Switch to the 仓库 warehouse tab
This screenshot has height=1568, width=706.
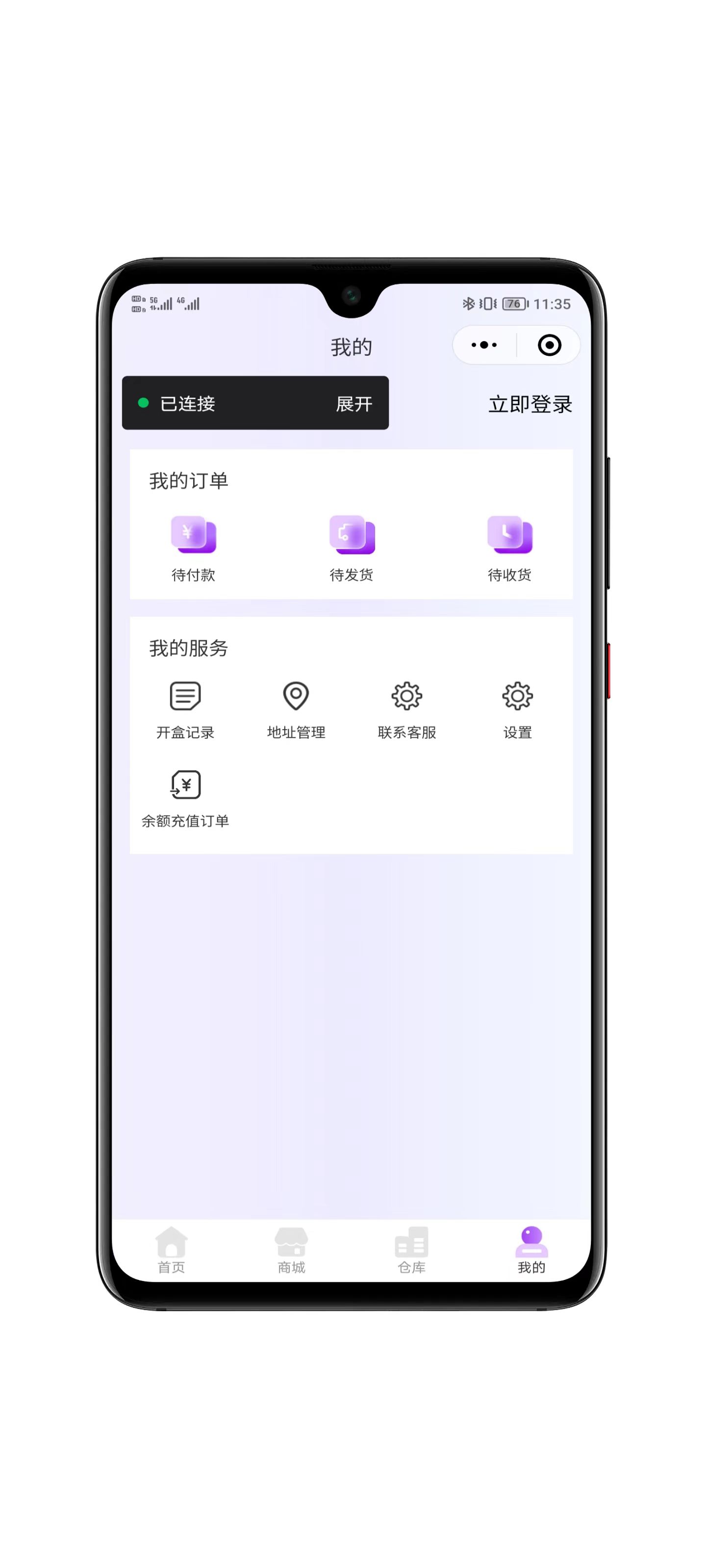411,1249
